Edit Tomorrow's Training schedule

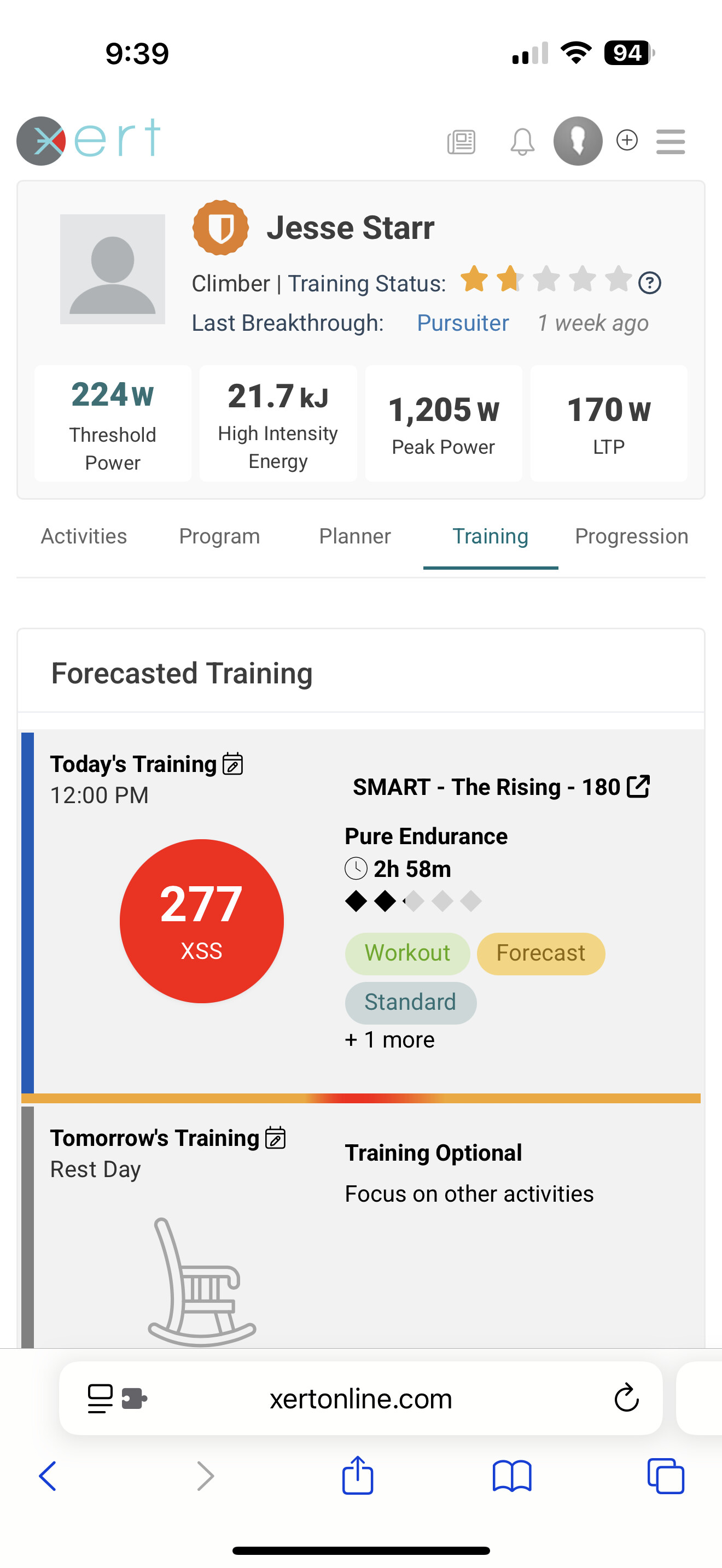pos(276,1138)
